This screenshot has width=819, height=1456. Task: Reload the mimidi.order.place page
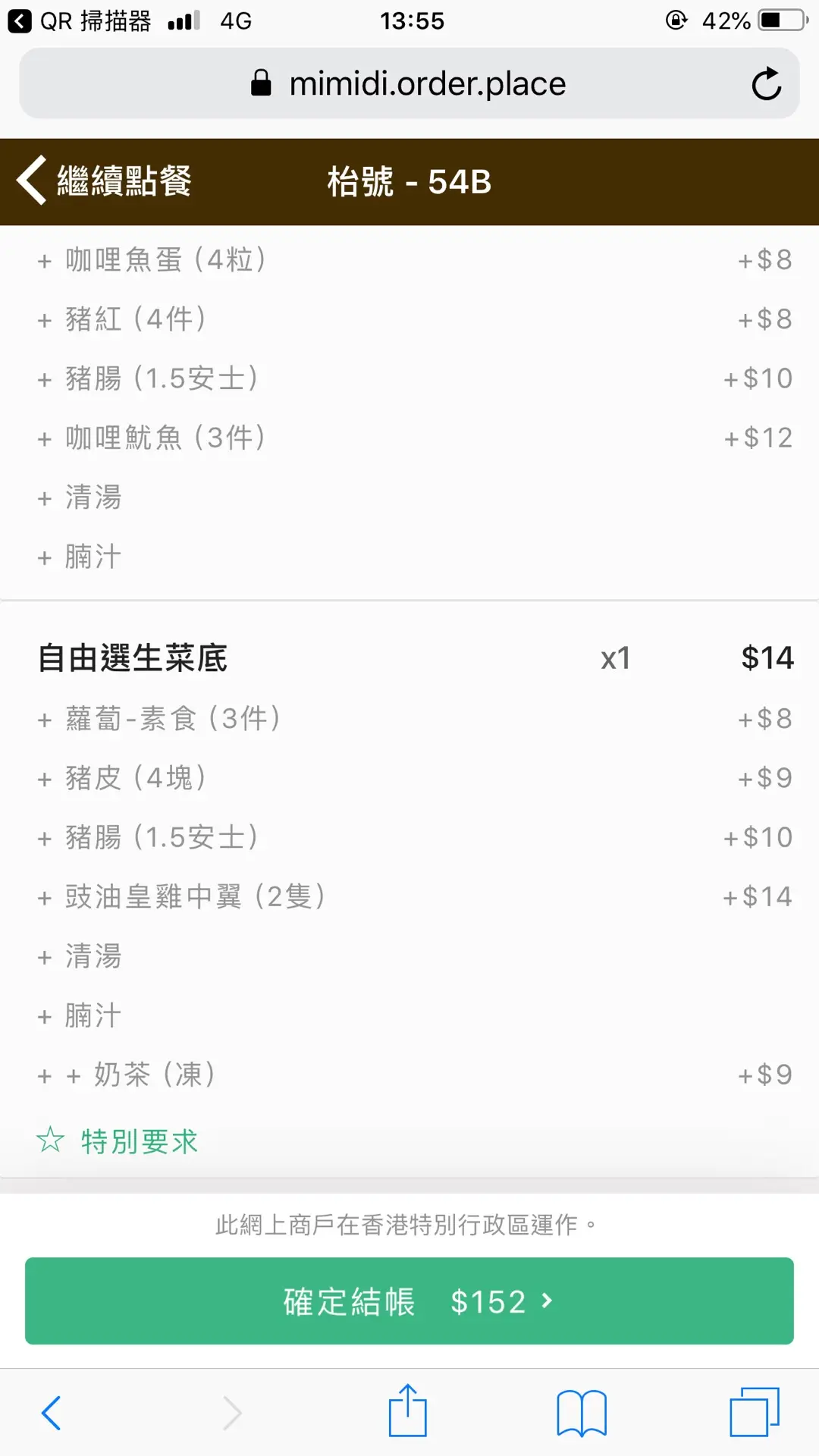click(x=766, y=84)
